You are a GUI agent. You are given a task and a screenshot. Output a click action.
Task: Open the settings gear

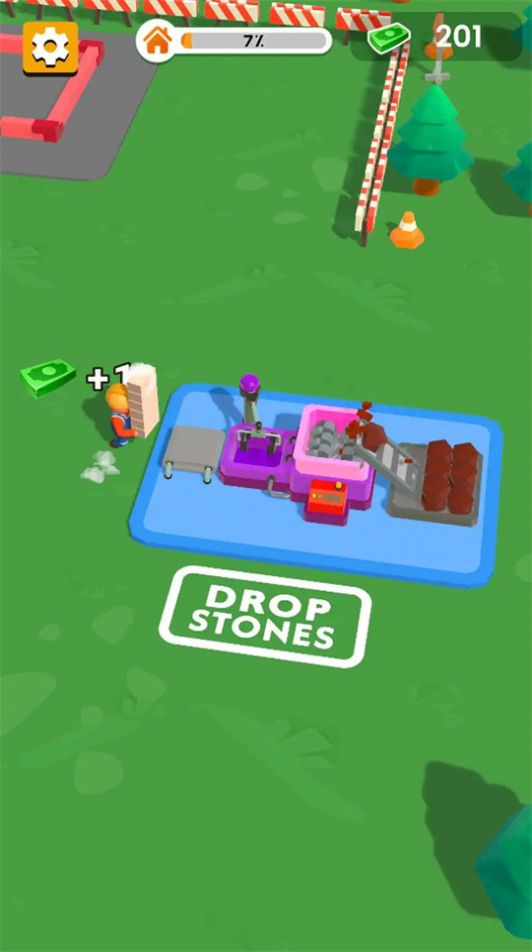click(51, 48)
